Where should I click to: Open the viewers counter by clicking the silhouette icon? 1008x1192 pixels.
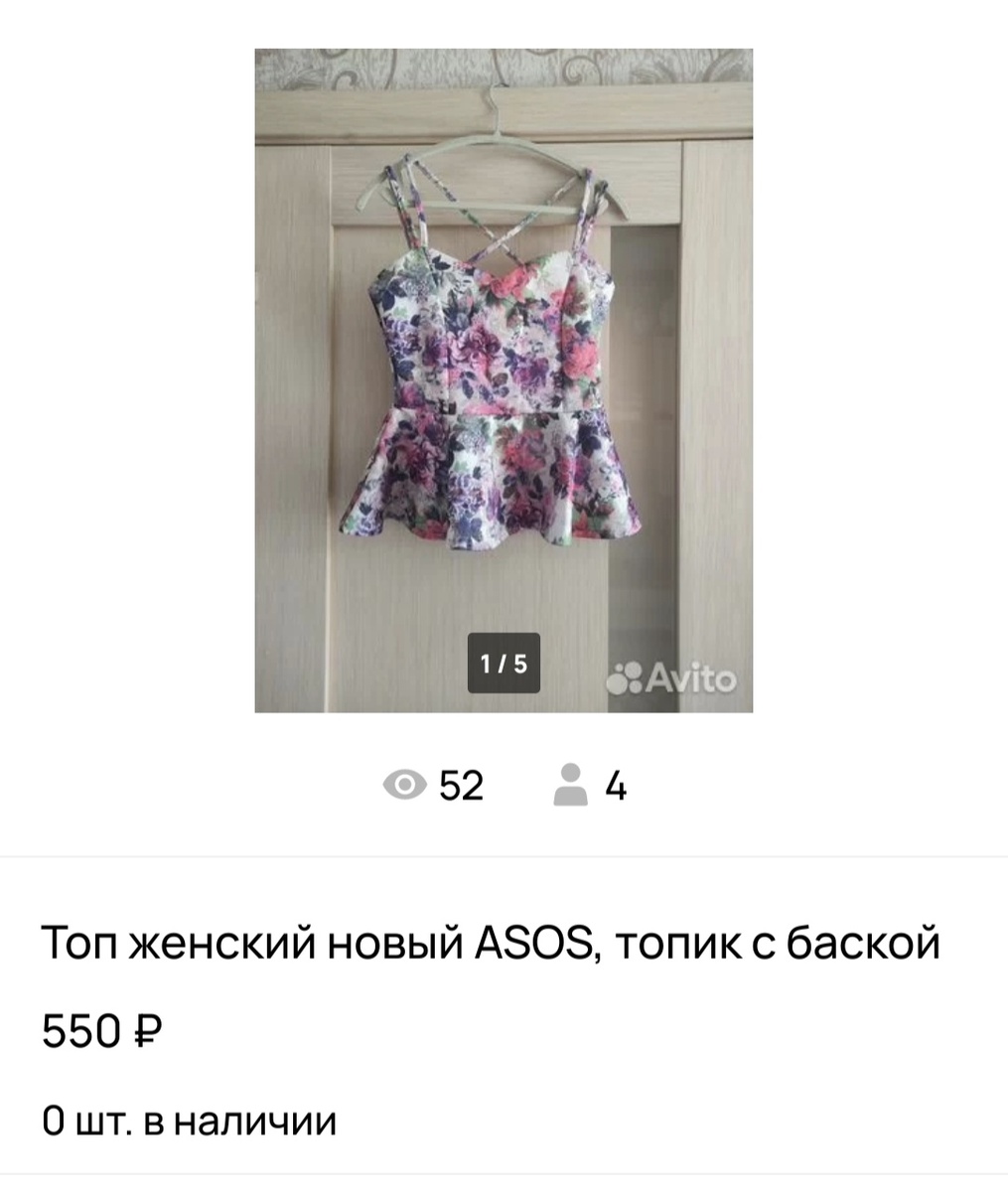(571, 784)
